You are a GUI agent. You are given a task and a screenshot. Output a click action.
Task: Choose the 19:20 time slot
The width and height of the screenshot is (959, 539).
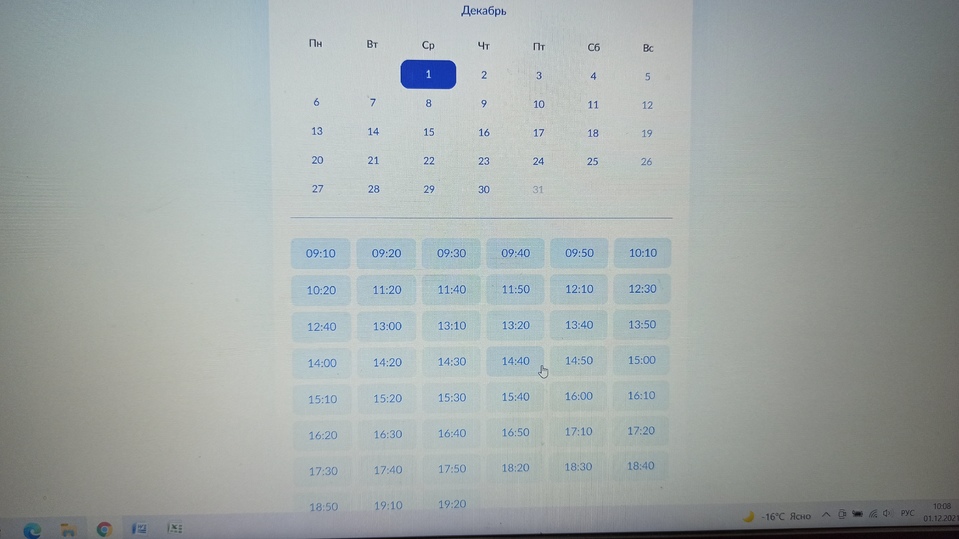tap(451, 504)
